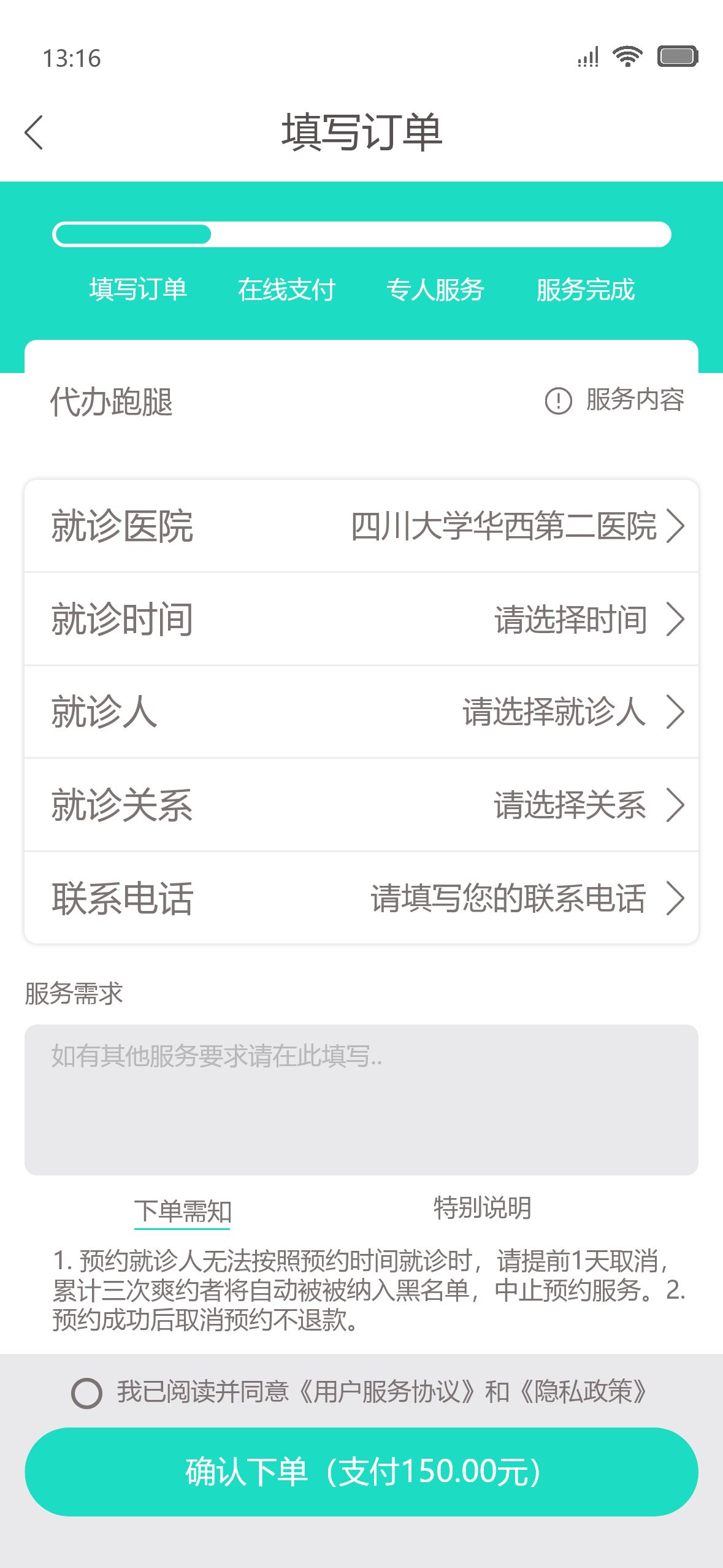Agree to the user agreement and privacy policy
This screenshot has width=723, height=1568.
86,1393
